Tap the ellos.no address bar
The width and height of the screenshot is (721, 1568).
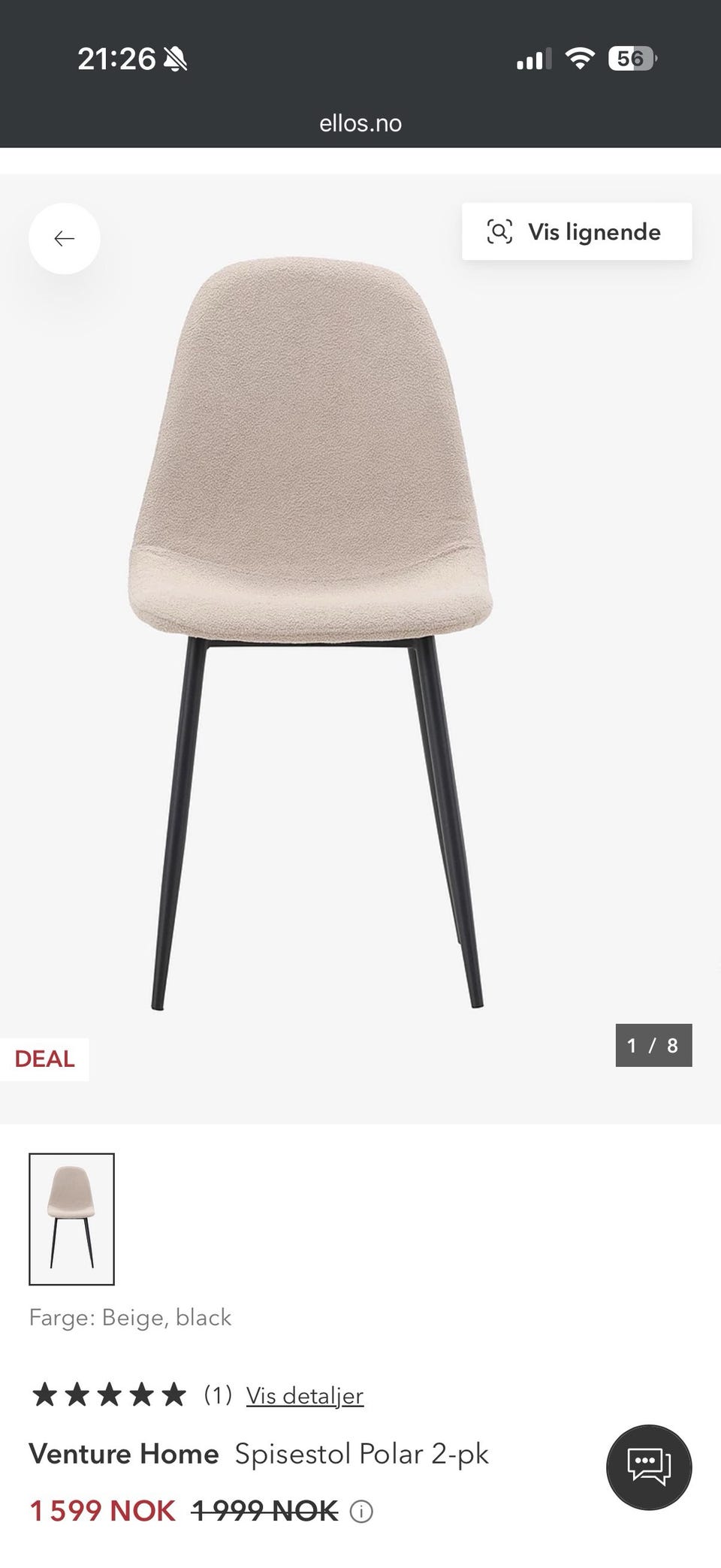(x=360, y=123)
